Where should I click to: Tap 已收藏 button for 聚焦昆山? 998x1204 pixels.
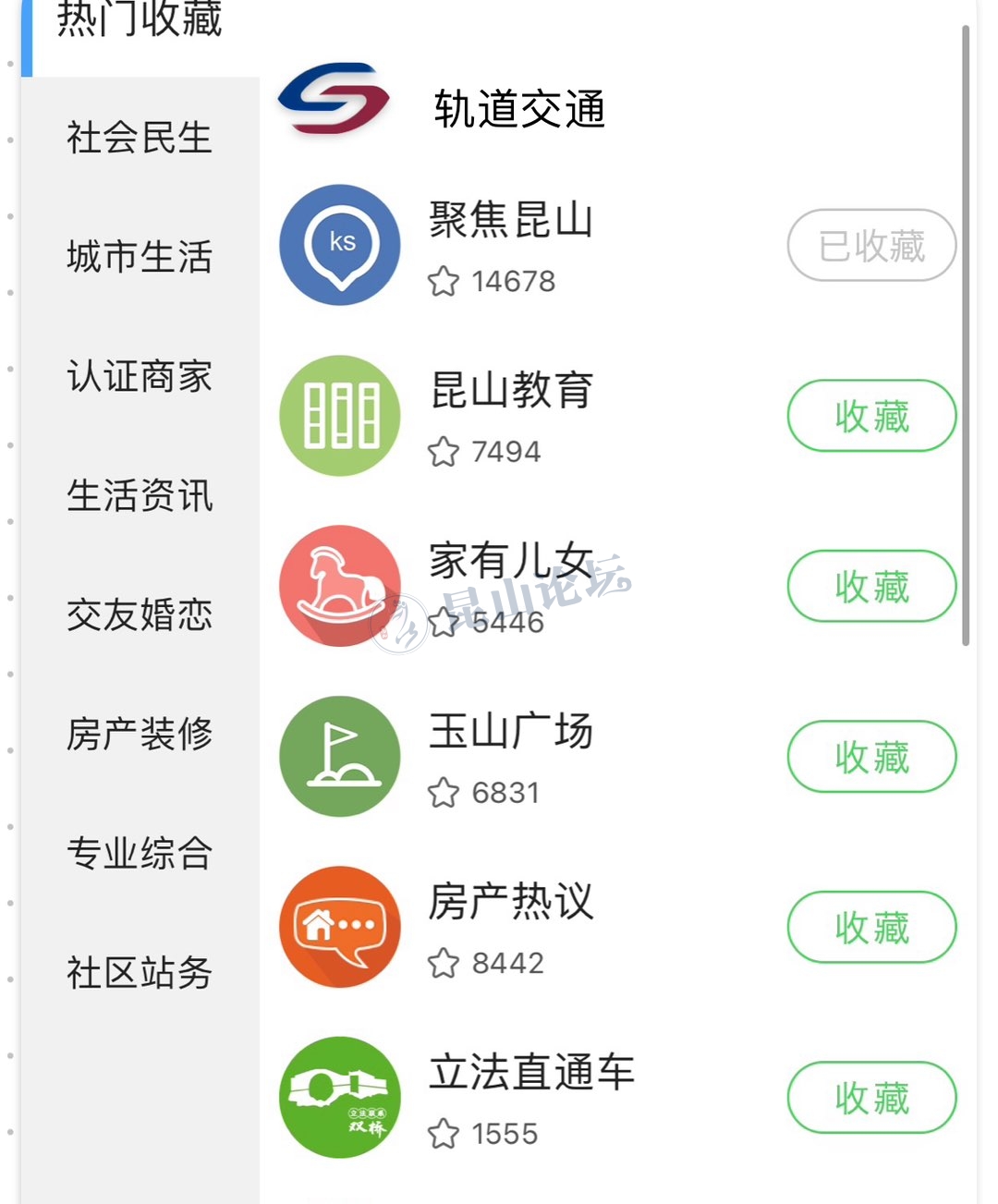point(871,245)
